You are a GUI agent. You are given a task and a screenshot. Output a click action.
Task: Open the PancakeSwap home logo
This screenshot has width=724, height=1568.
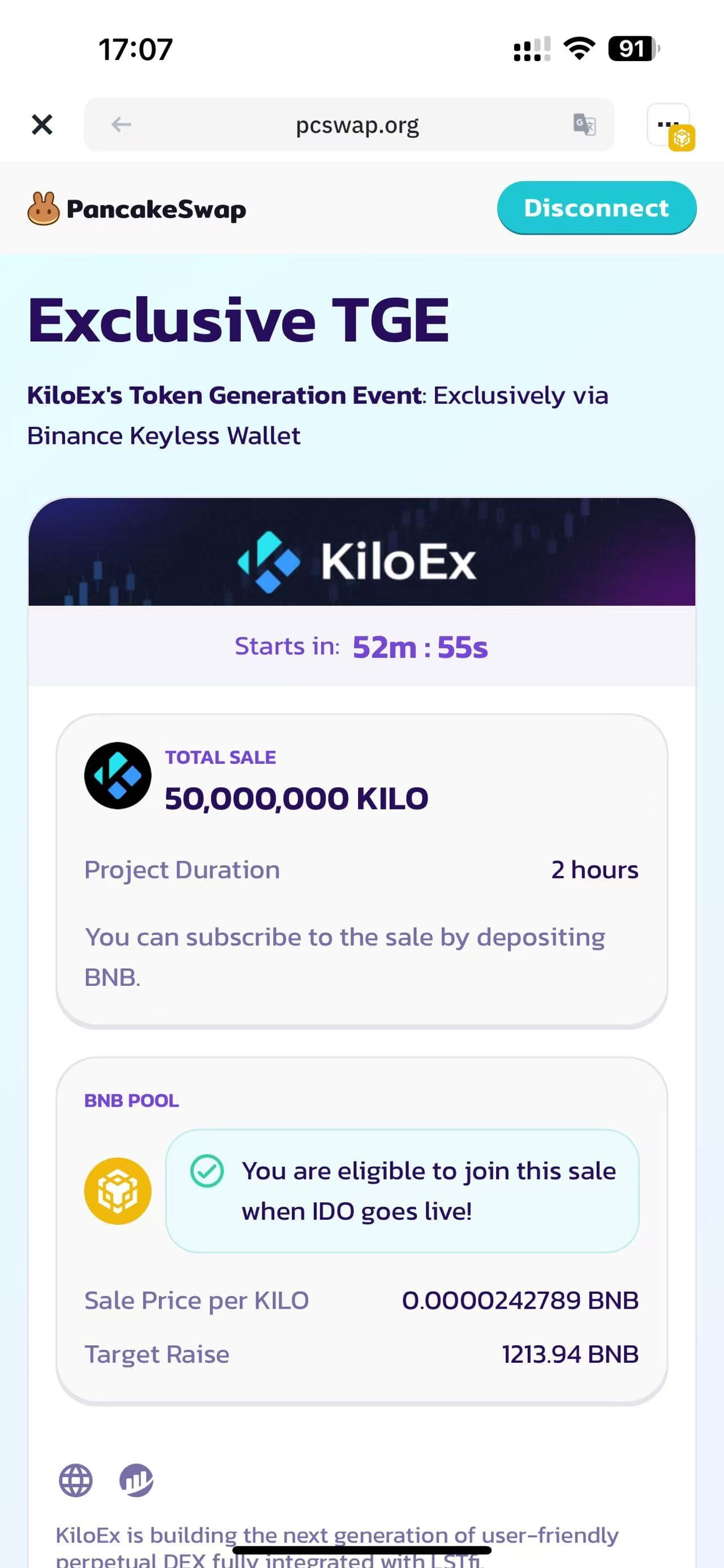coord(137,209)
